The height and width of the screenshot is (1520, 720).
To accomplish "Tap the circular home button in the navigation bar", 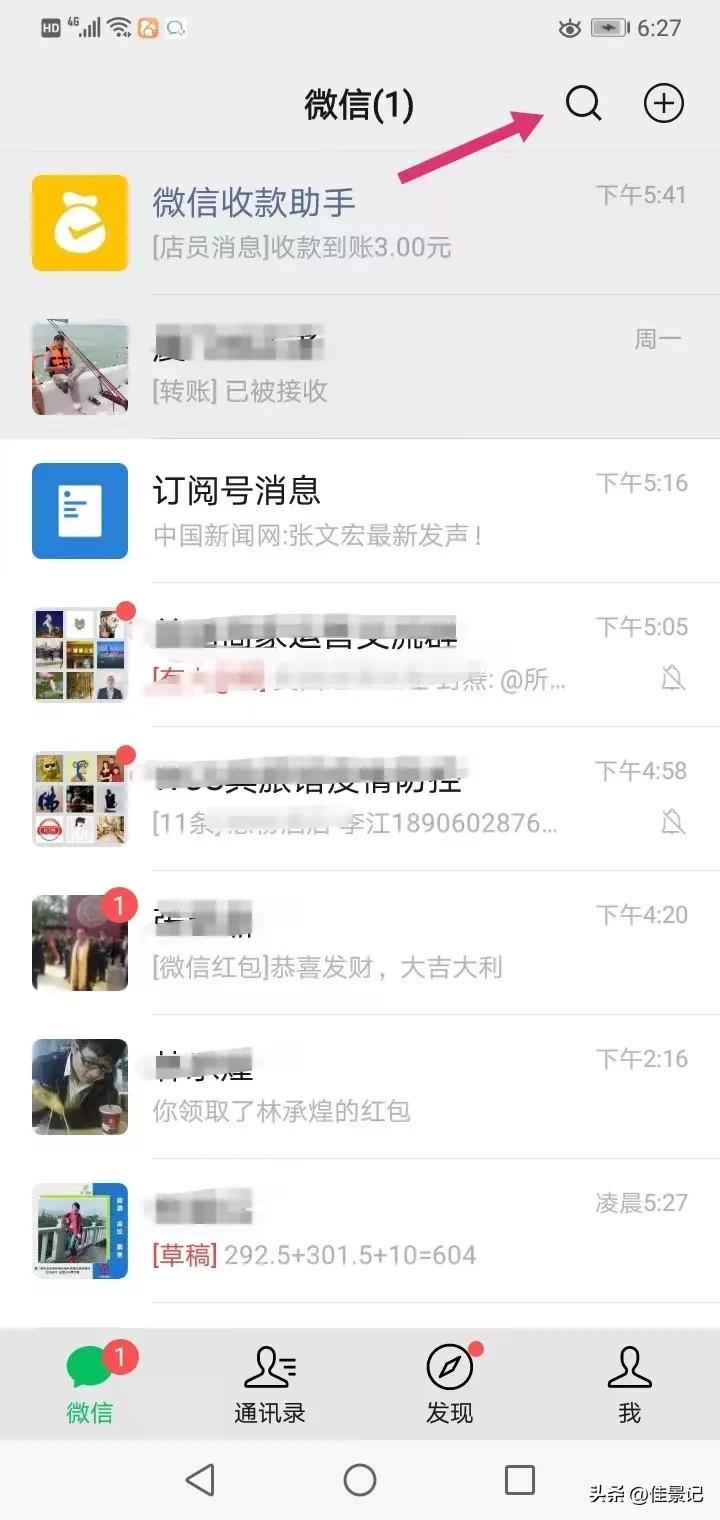I will (360, 1478).
